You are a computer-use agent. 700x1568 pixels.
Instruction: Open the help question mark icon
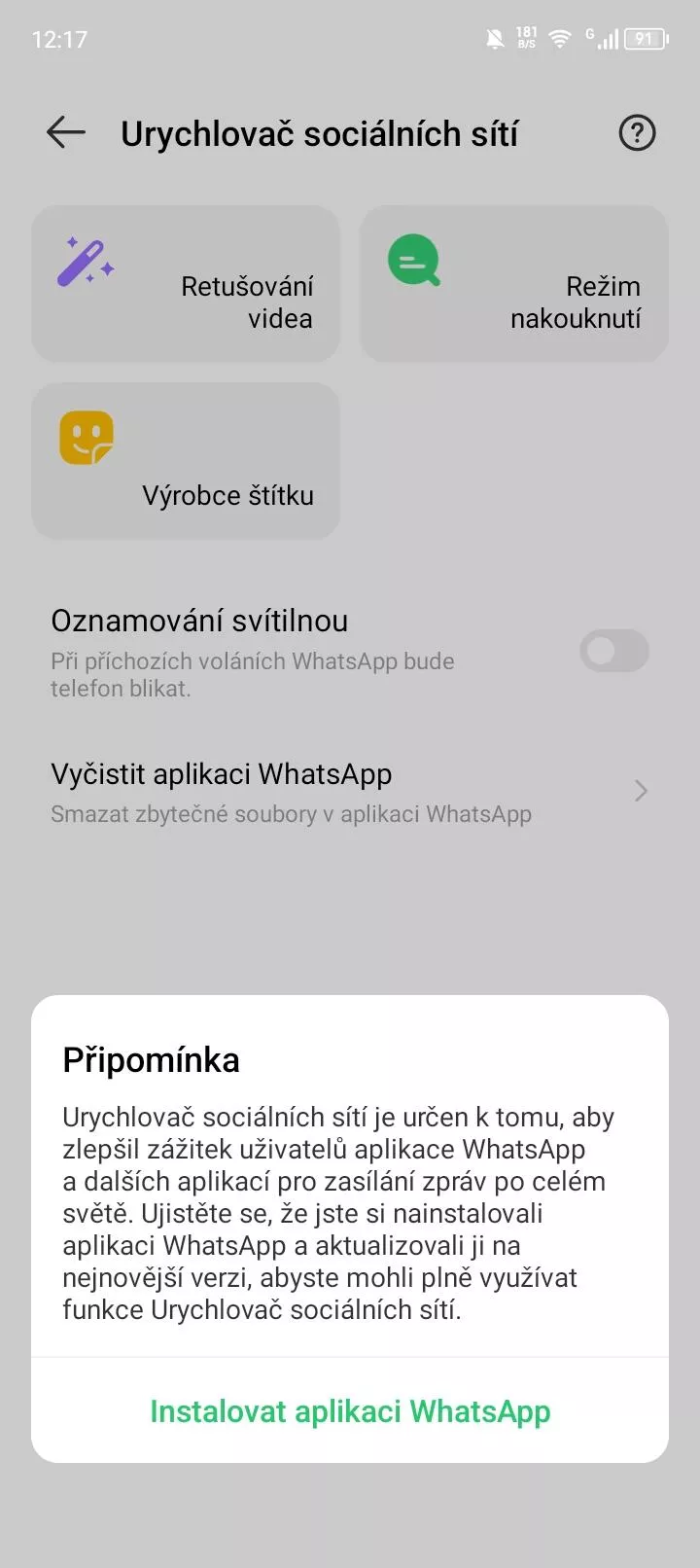click(x=637, y=132)
